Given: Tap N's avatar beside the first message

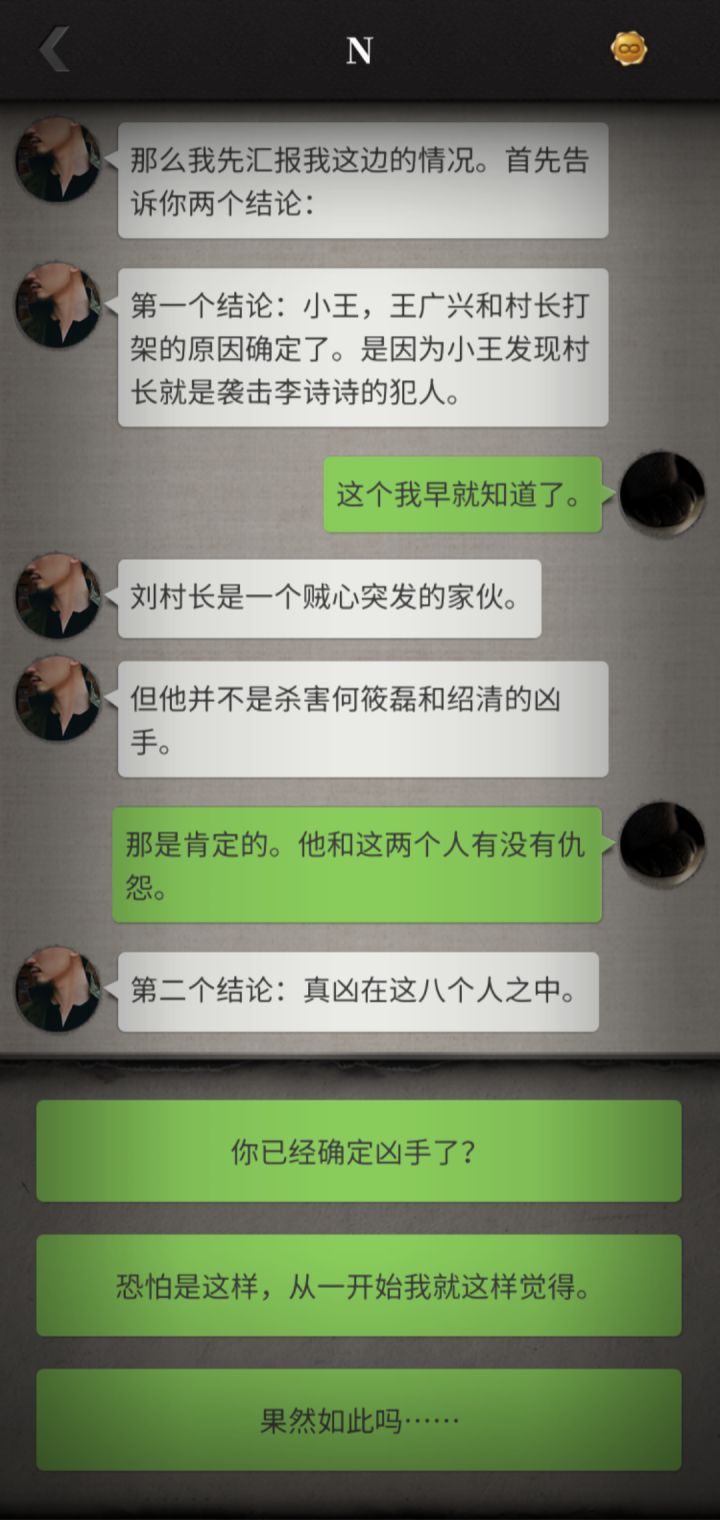Looking at the screenshot, I should tap(58, 155).
